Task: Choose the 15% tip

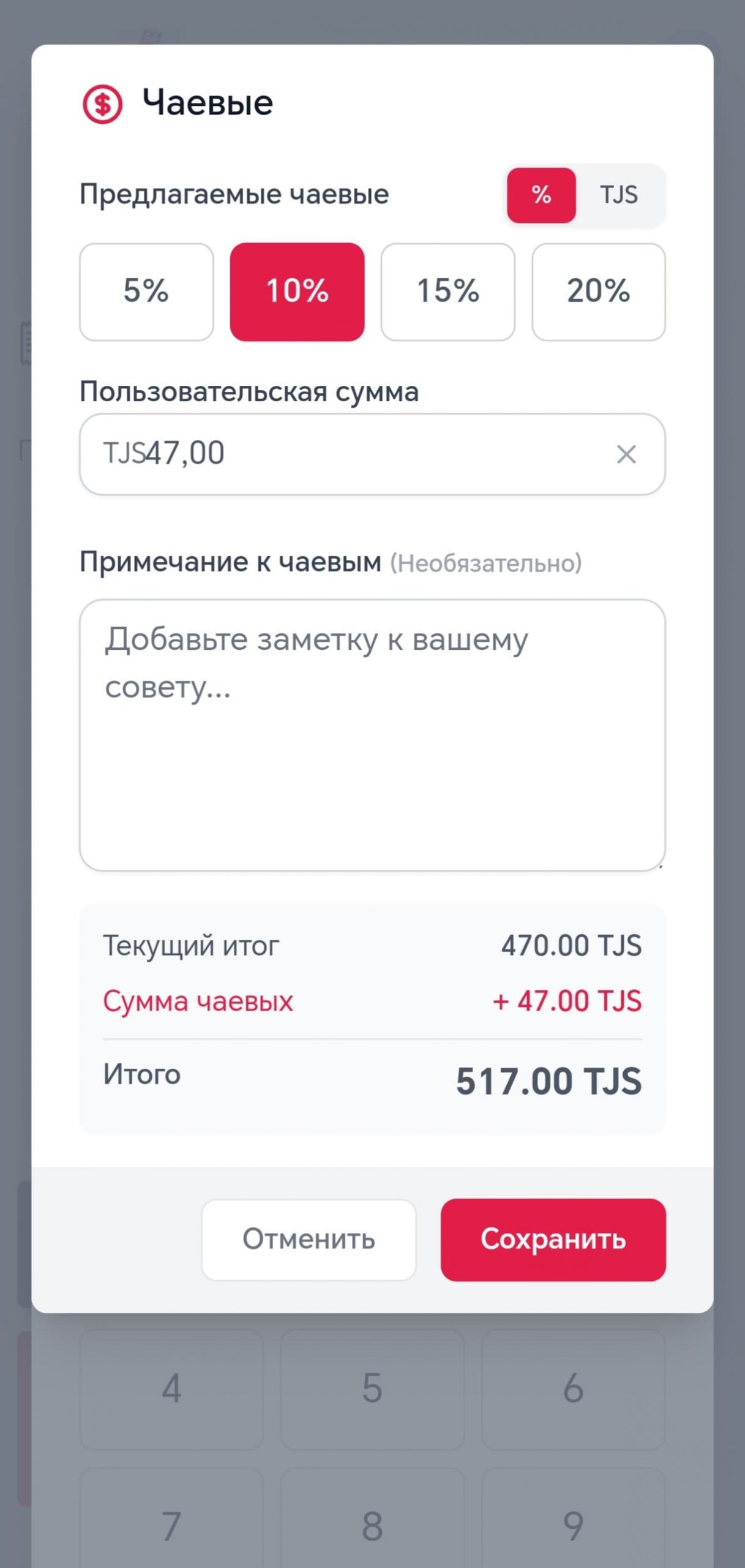Action: click(x=448, y=292)
